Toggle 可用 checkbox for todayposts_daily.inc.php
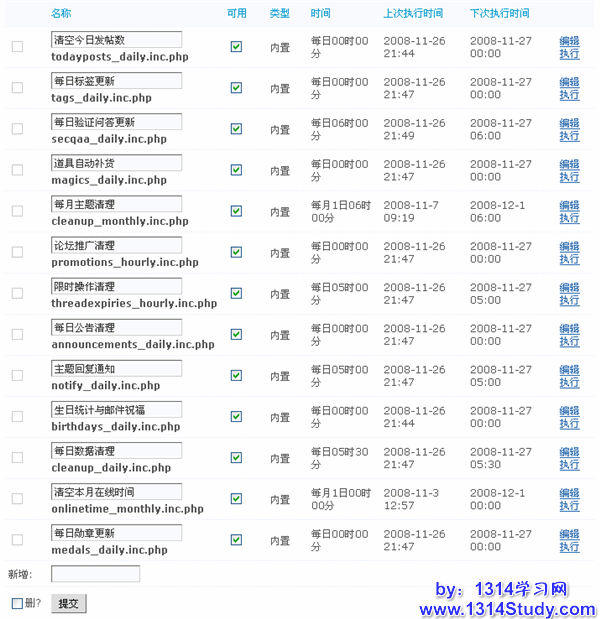 click(236, 47)
